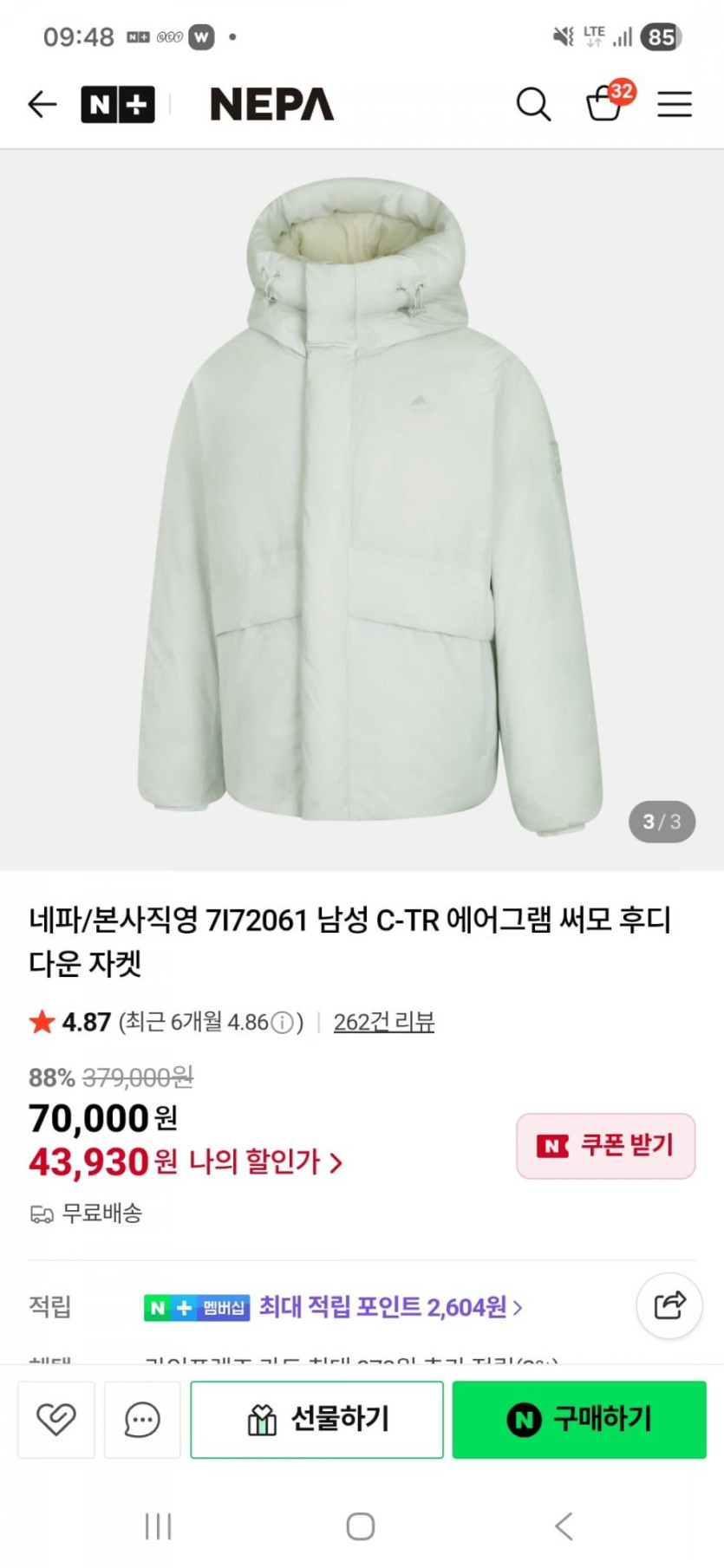Go to the system home screen

click(x=361, y=1526)
